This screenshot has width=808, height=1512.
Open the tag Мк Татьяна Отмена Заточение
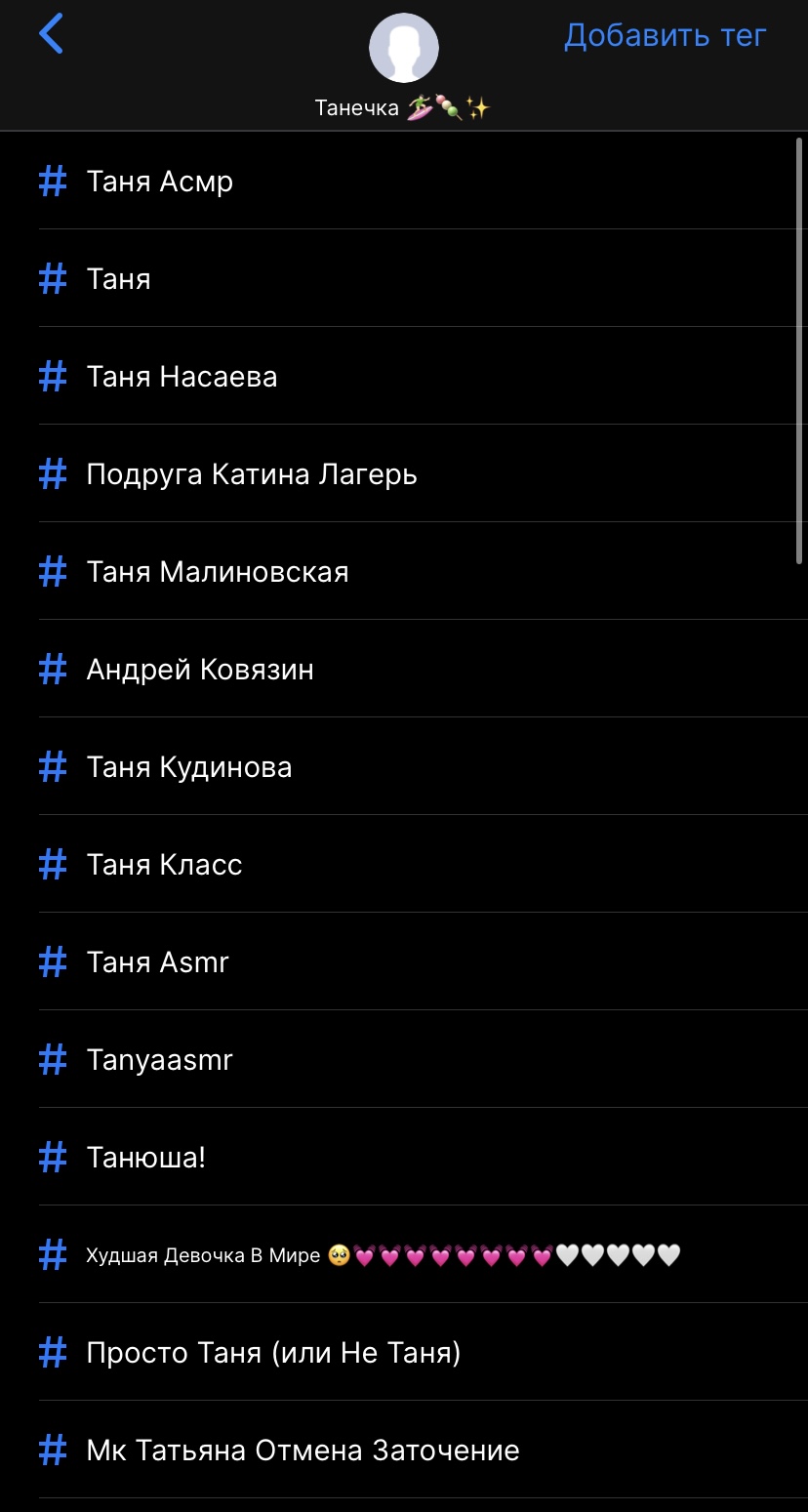pyautogui.click(x=303, y=1451)
